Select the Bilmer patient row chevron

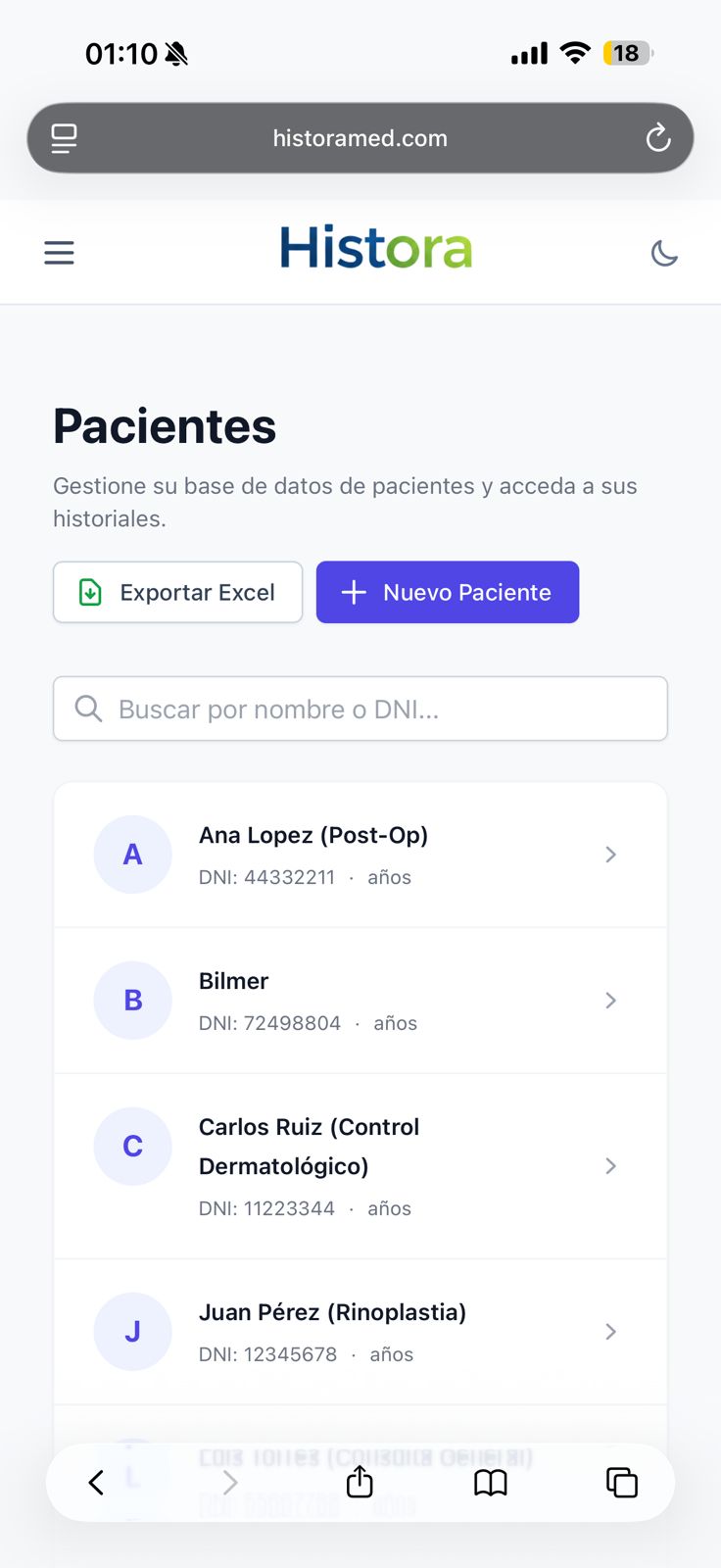[610, 1001]
